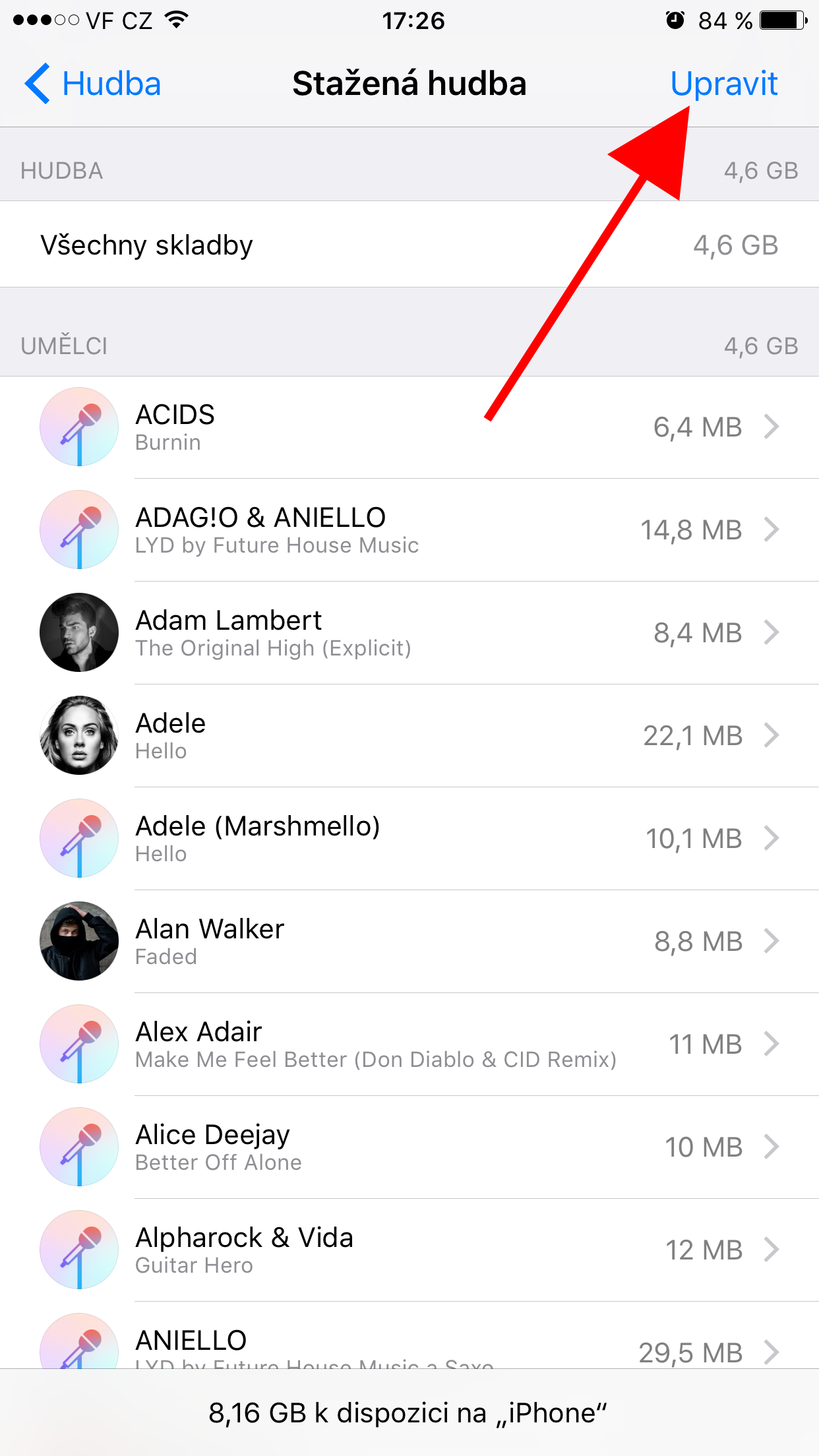The image size is (819, 1456).
Task: View Alan Walker downloaded music
Action: pyautogui.click(x=409, y=942)
